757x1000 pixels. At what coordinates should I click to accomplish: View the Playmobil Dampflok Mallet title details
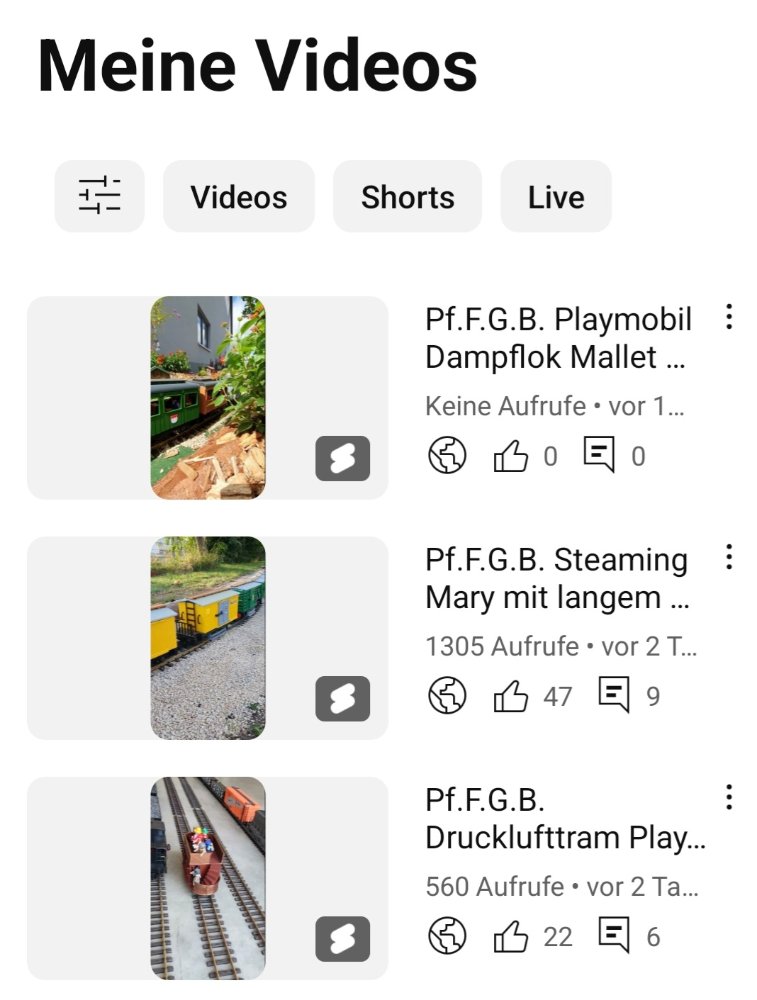[558, 338]
